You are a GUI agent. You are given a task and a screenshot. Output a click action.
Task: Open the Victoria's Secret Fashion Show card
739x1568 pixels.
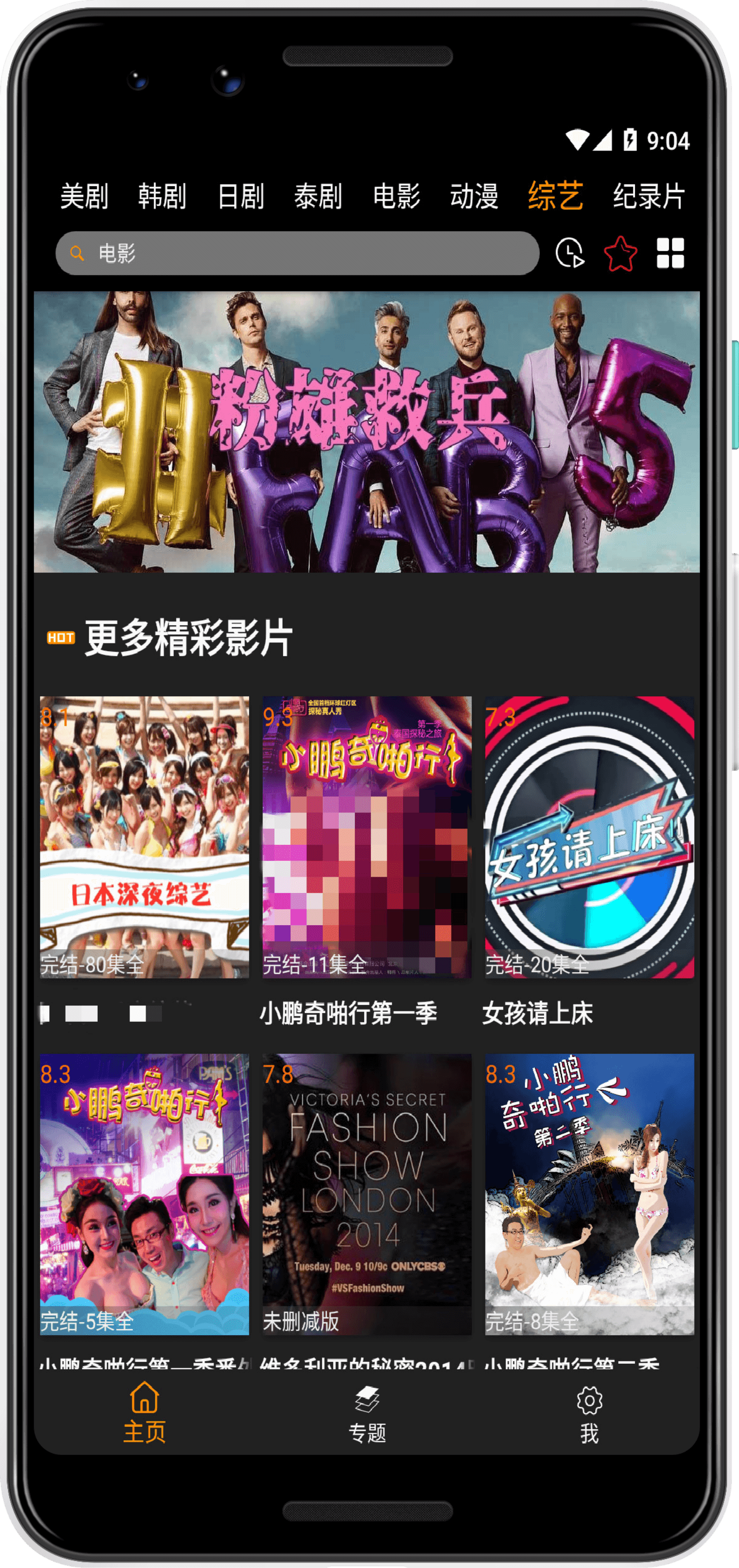click(367, 1195)
